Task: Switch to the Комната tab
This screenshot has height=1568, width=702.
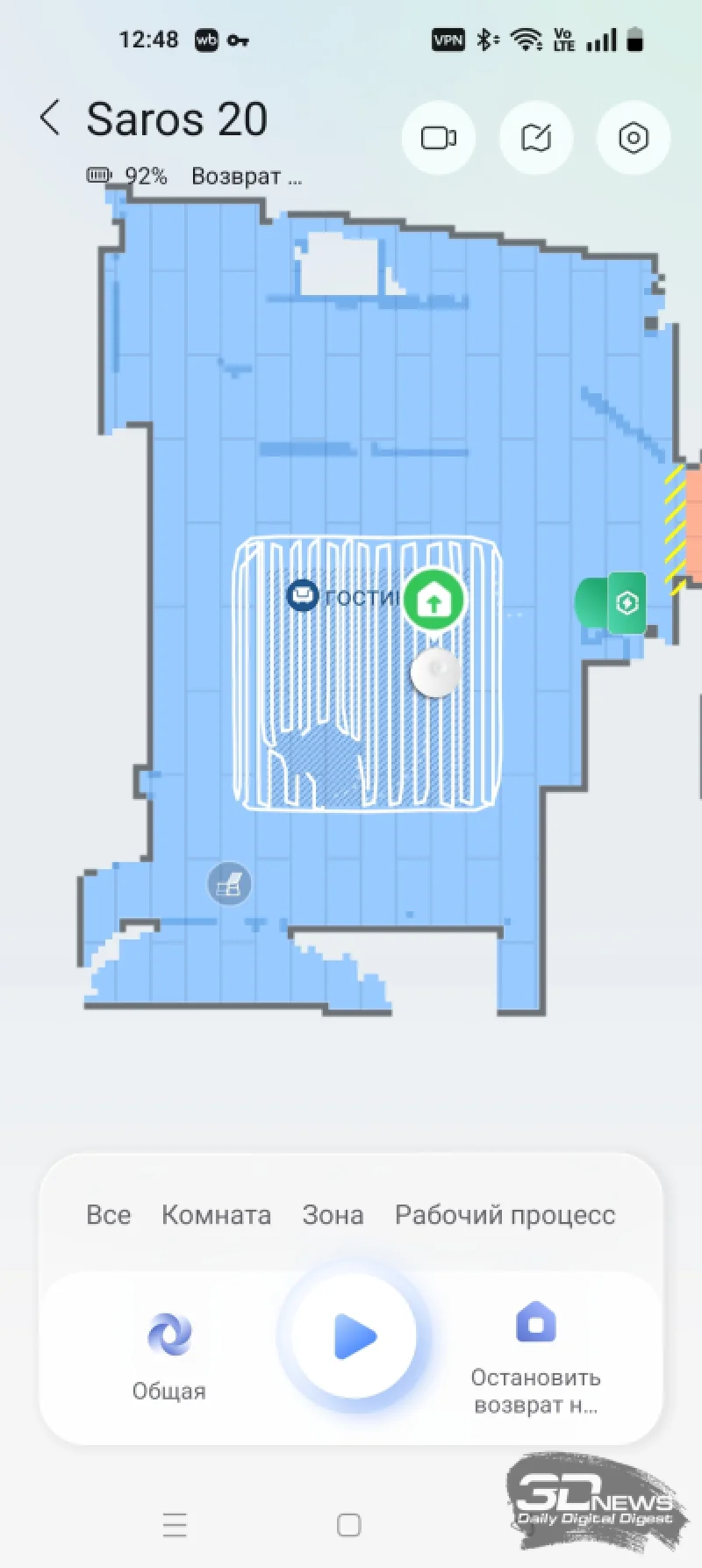Action: tap(216, 1215)
